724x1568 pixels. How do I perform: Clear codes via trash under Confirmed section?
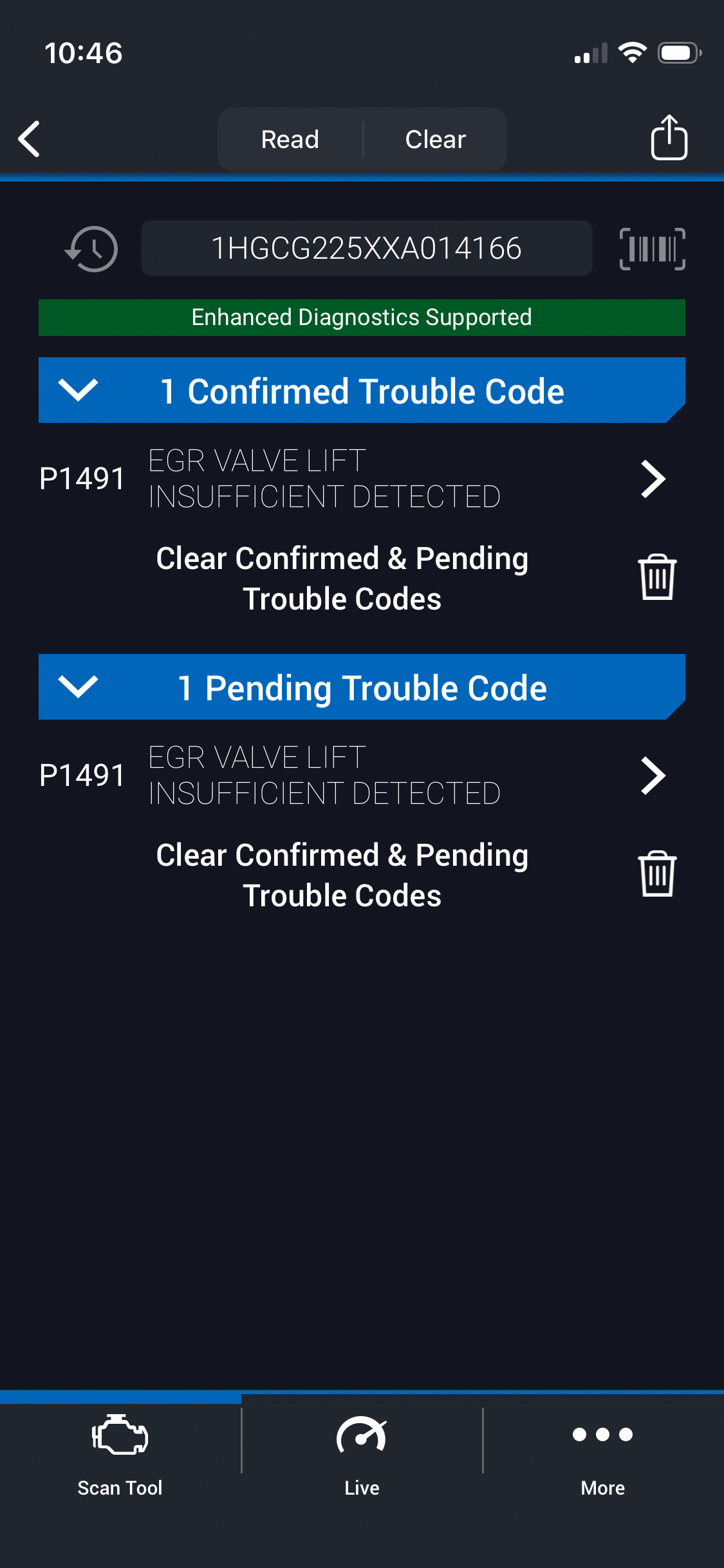[x=656, y=577]
